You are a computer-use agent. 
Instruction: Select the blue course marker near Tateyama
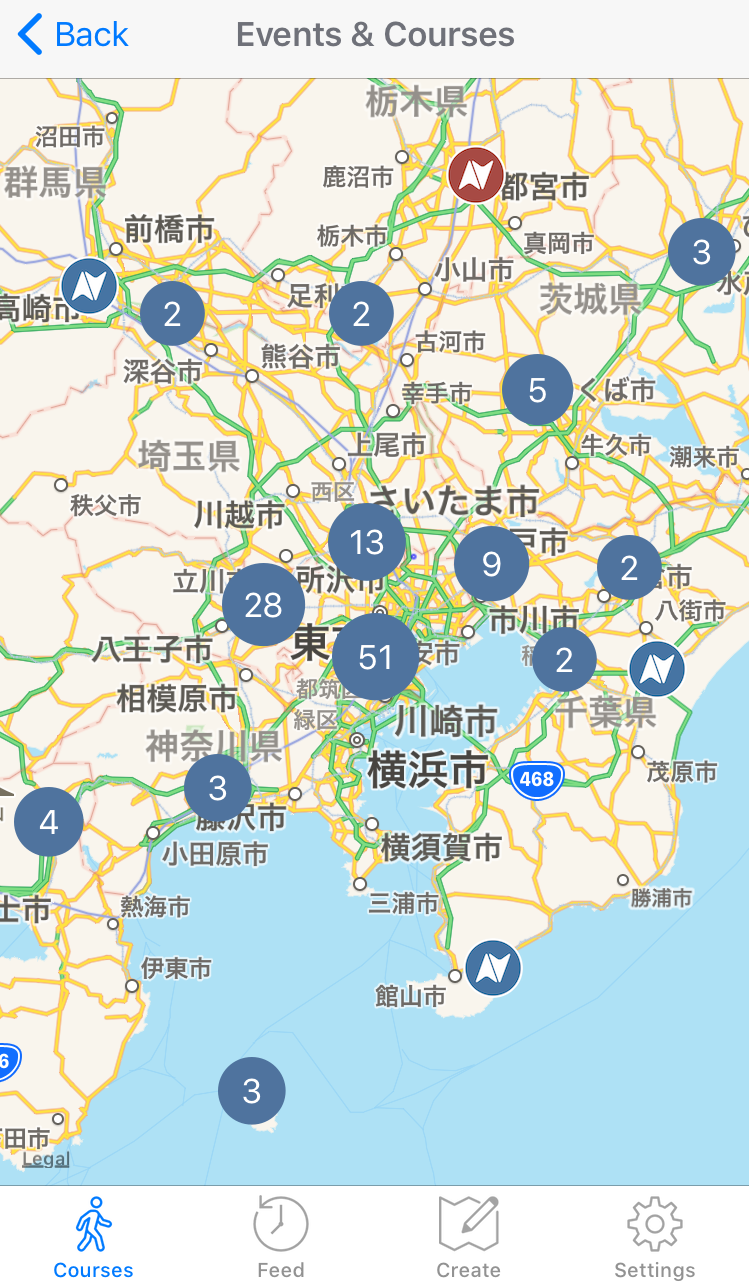tap(493, 968)
